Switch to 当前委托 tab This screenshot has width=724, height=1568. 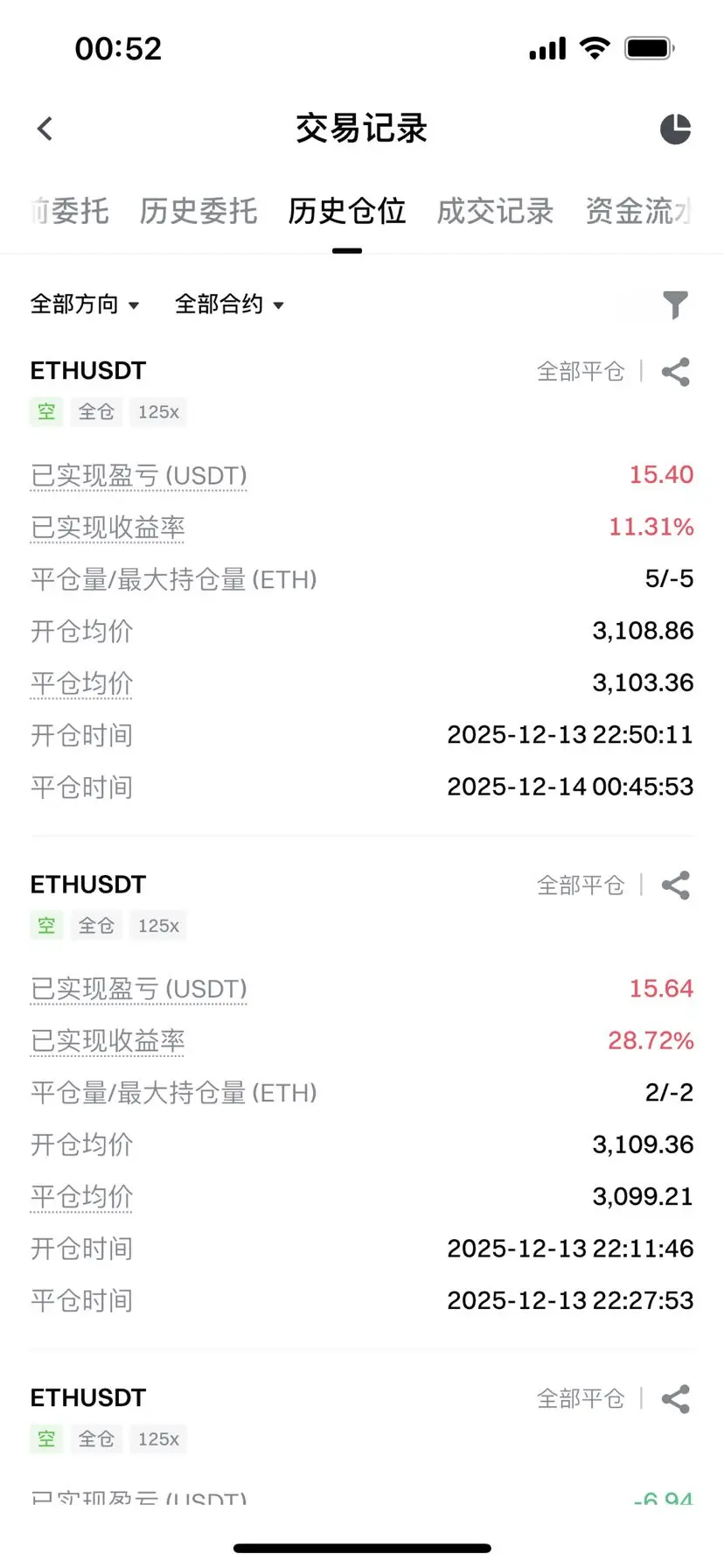pos(70,211)
